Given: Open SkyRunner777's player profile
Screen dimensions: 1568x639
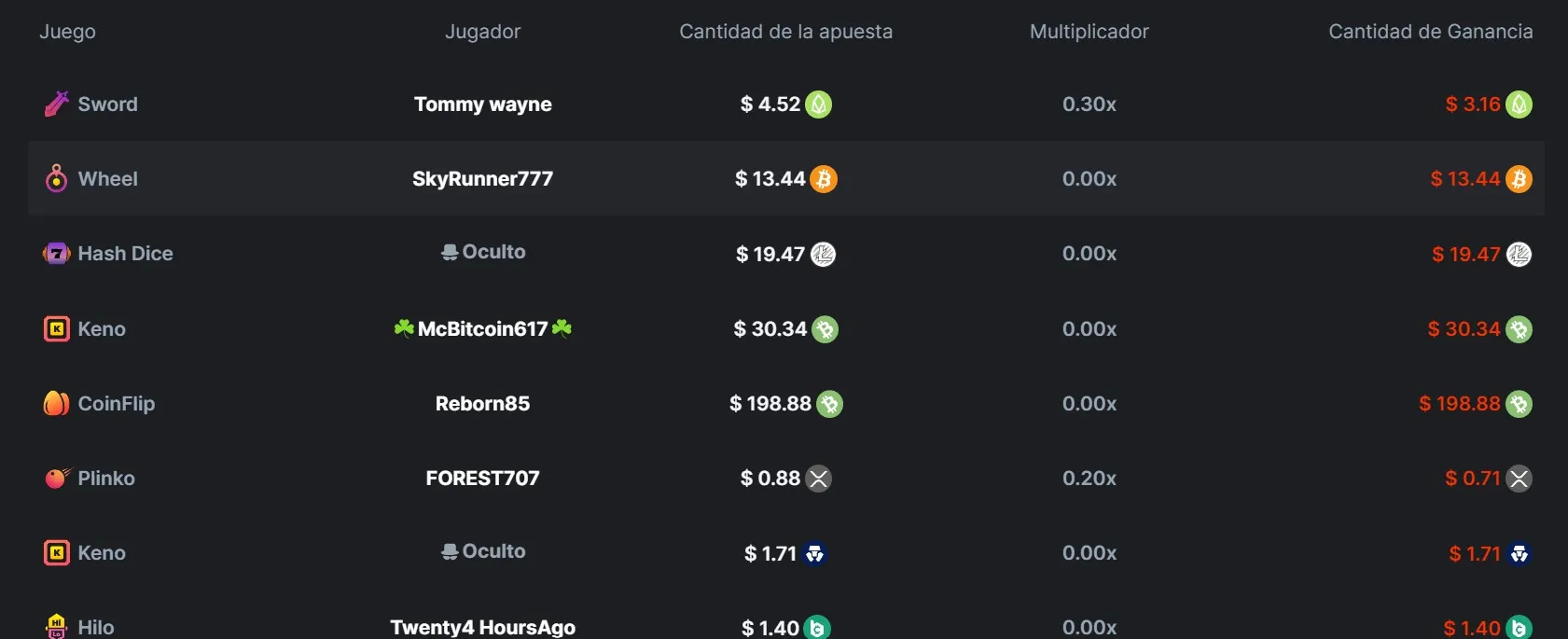Looking at the screenshot, I should (482, 179).
